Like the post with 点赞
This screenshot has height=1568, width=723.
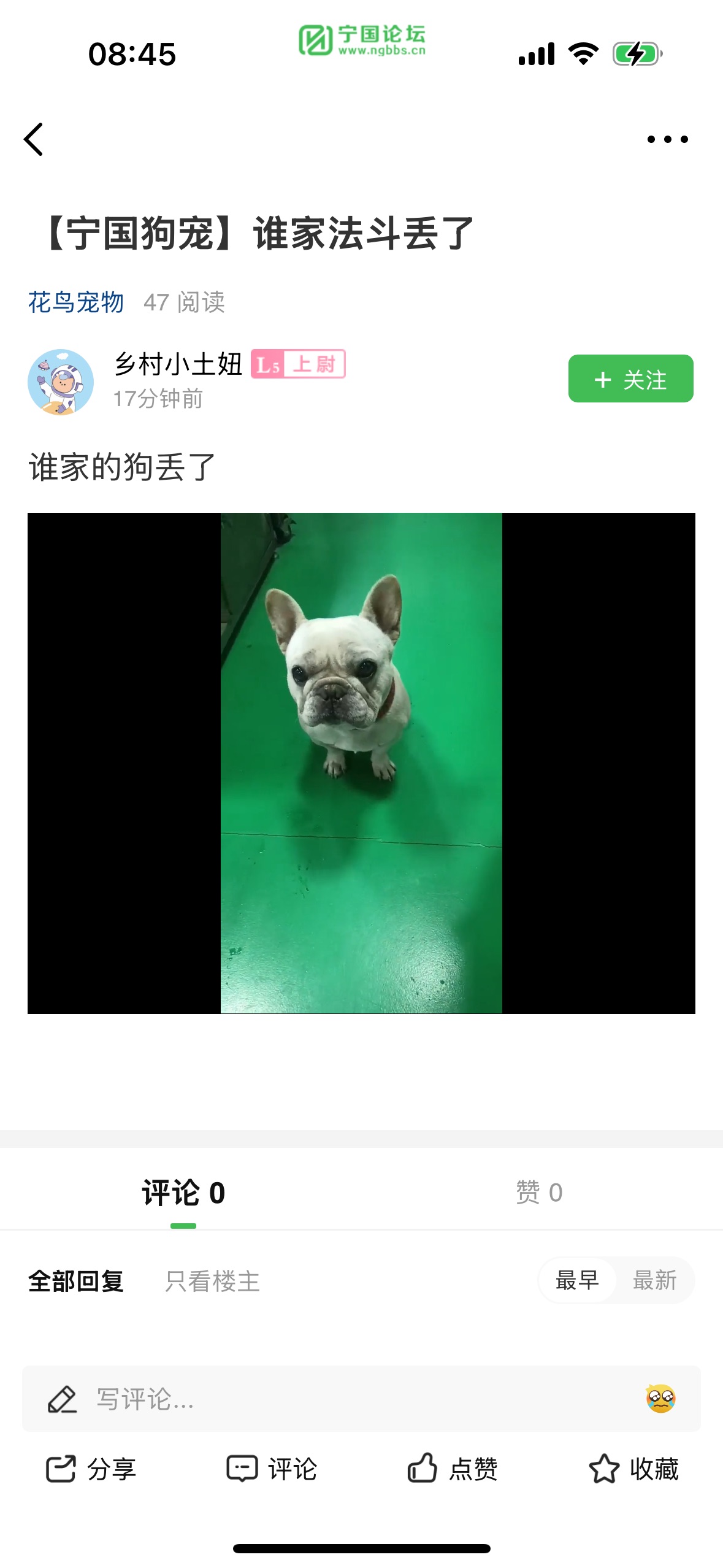click(453, 1469)
